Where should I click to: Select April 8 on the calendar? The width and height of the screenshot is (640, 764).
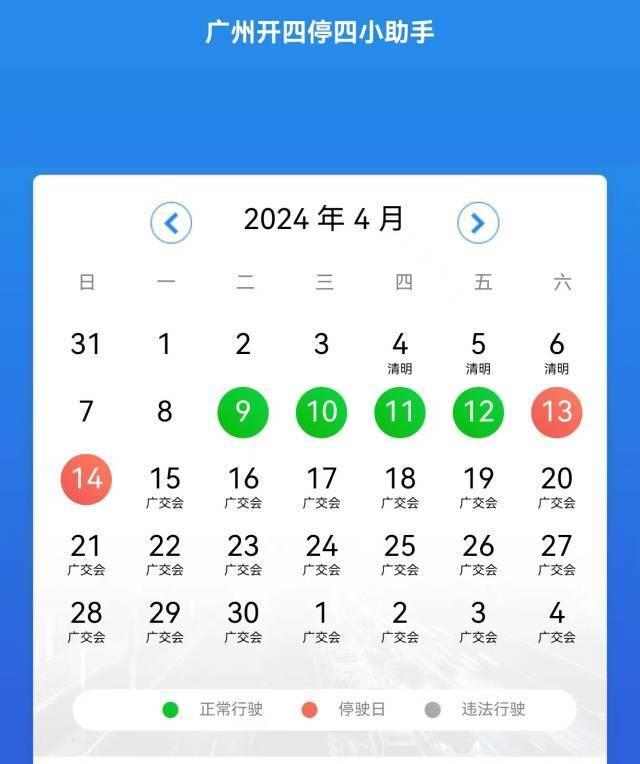pyautogui.click(x=164, y=411)
